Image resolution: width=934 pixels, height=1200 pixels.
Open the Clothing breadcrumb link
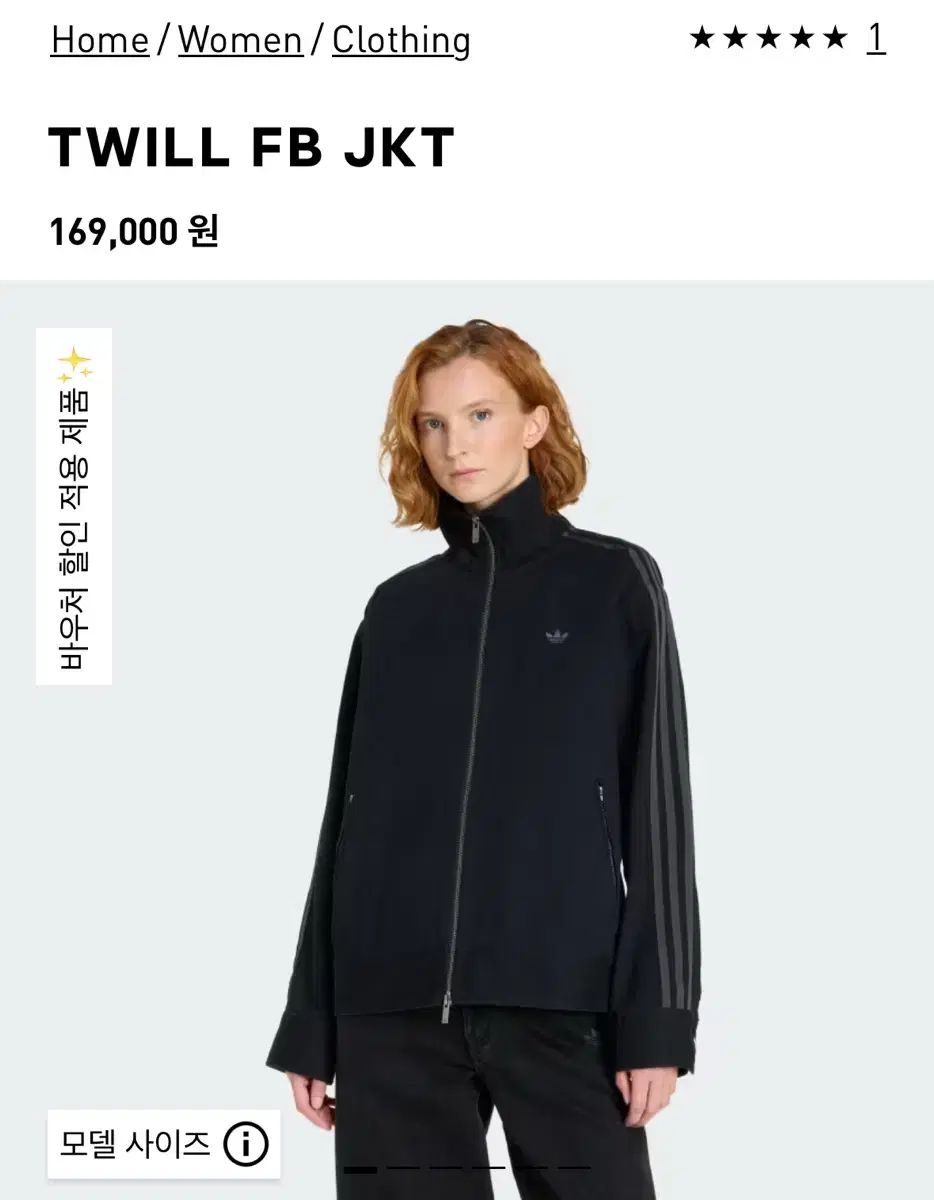[401, 40]
